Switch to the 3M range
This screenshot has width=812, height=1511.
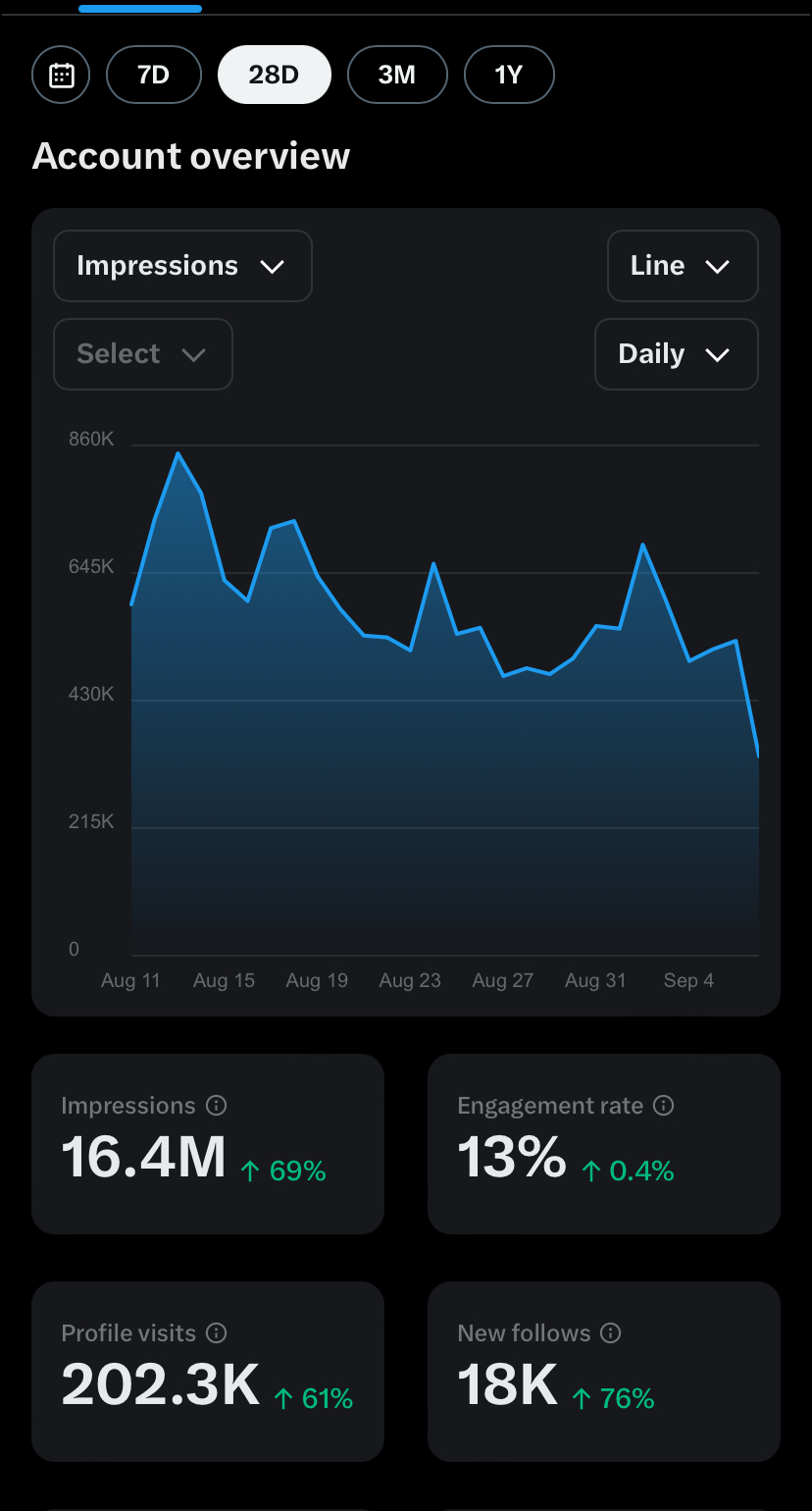tap(397, 75)
